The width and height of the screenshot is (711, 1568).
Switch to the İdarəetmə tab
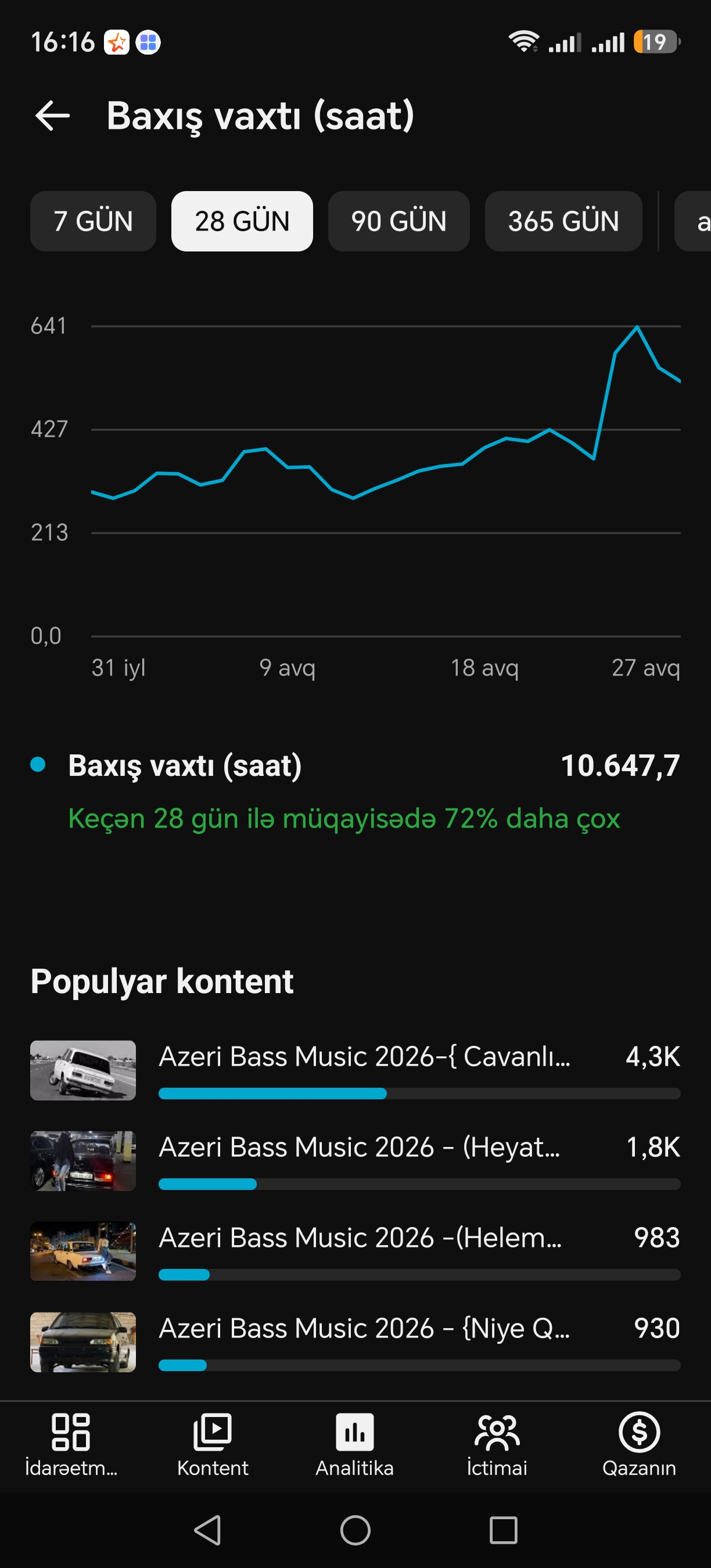[x=71, y=1445]
